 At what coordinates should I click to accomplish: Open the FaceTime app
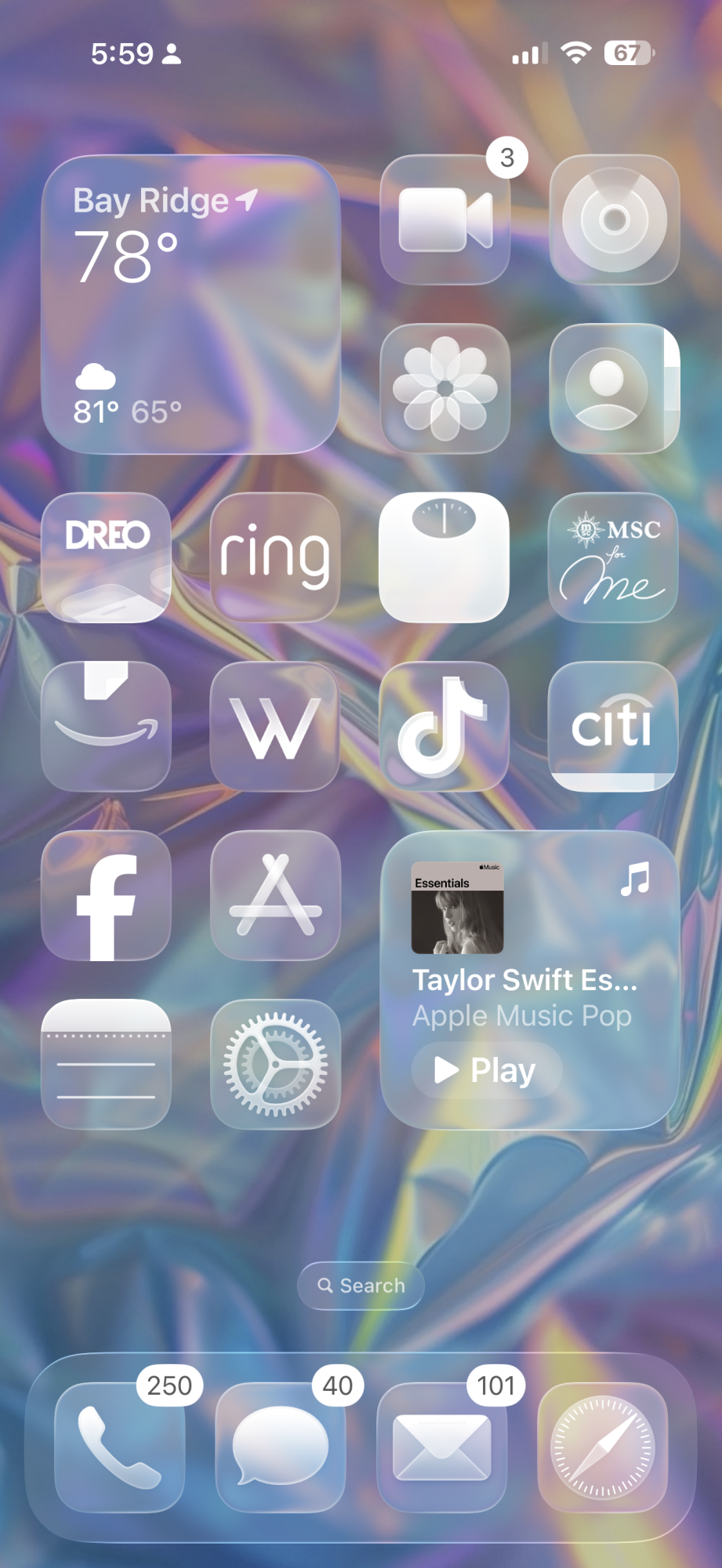point(444,220)
